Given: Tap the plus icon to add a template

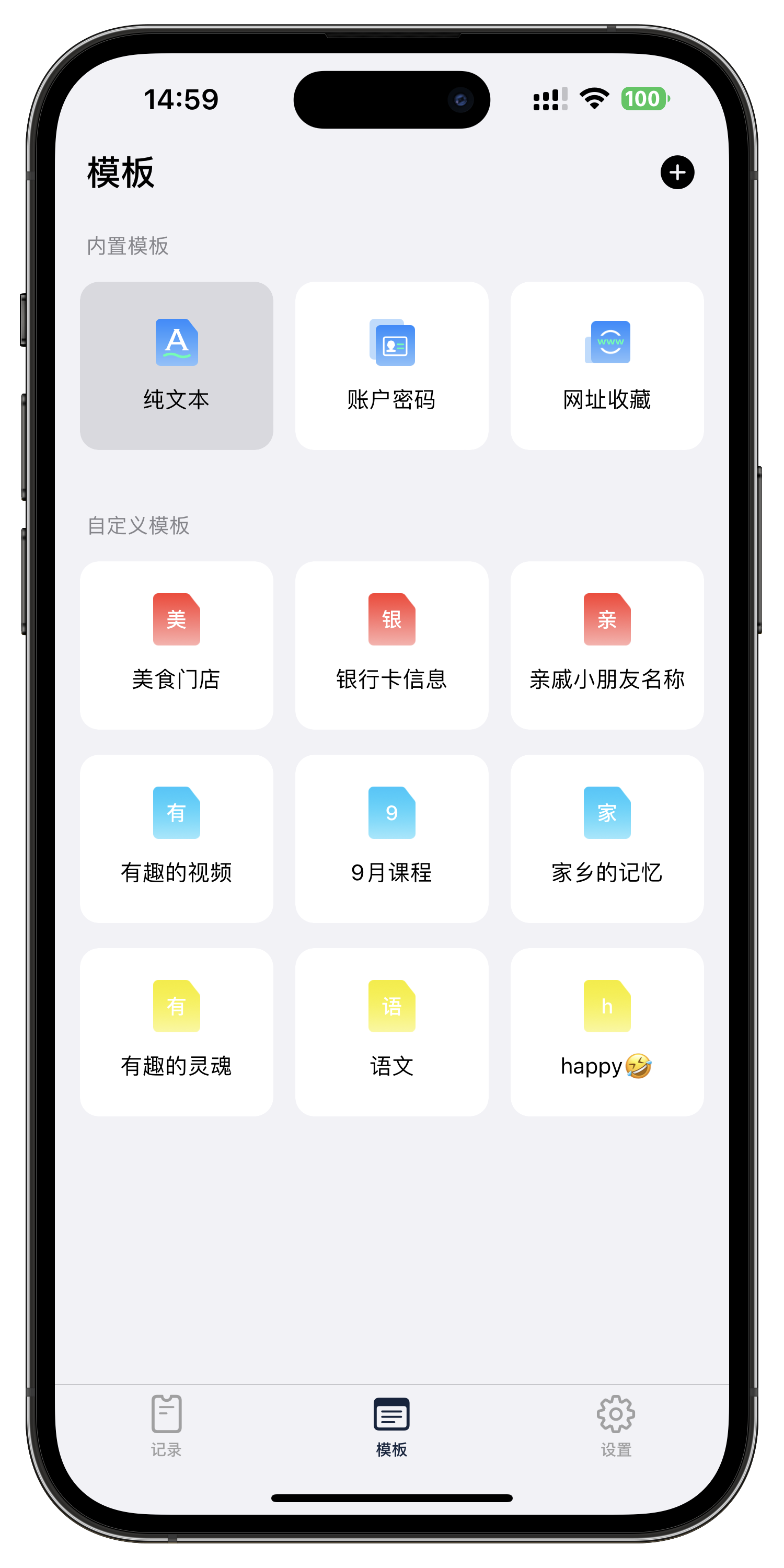Looking at the screenshot, I should tap(677, 172).
